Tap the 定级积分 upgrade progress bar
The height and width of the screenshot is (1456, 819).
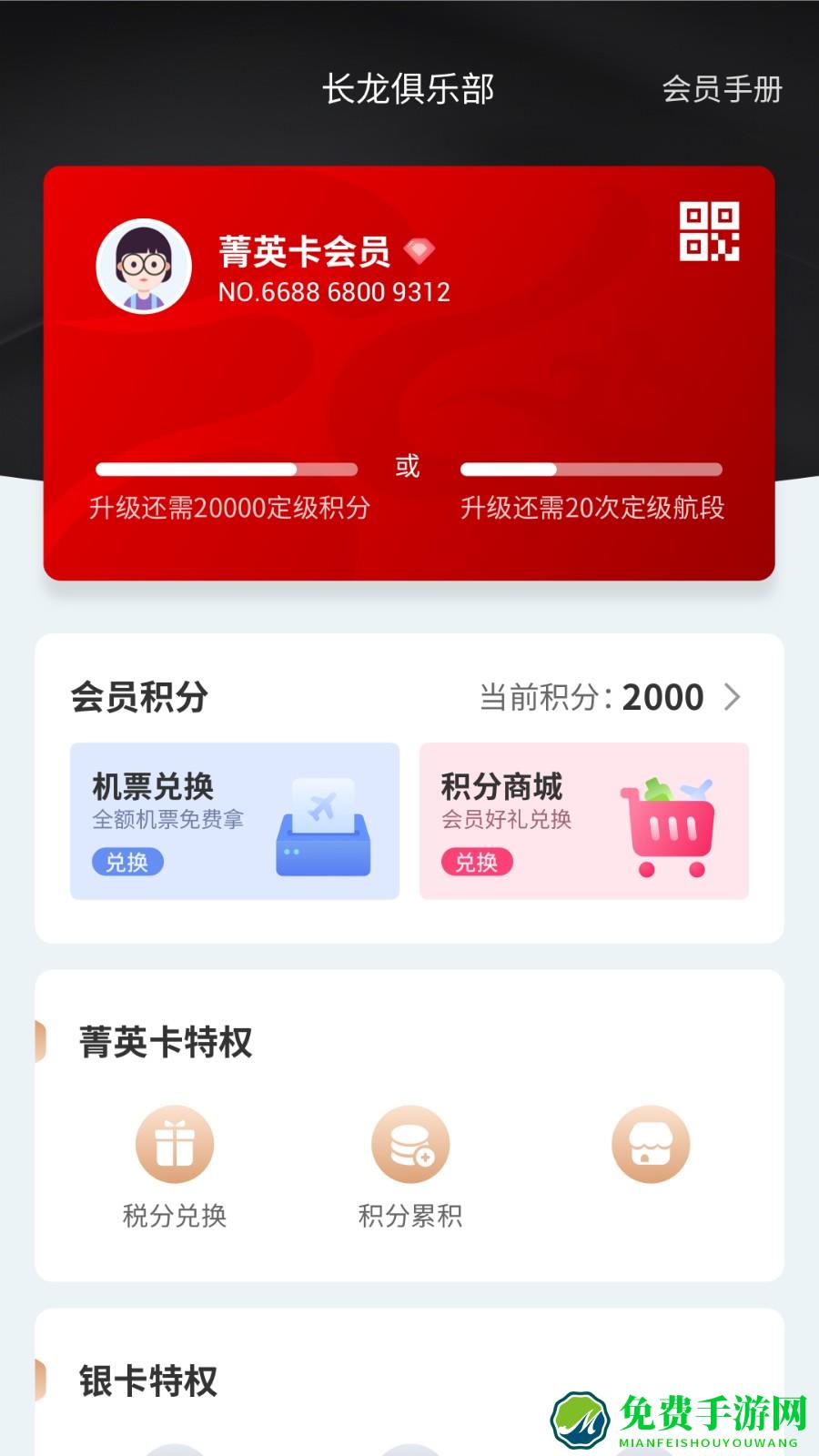coord(226,468)
